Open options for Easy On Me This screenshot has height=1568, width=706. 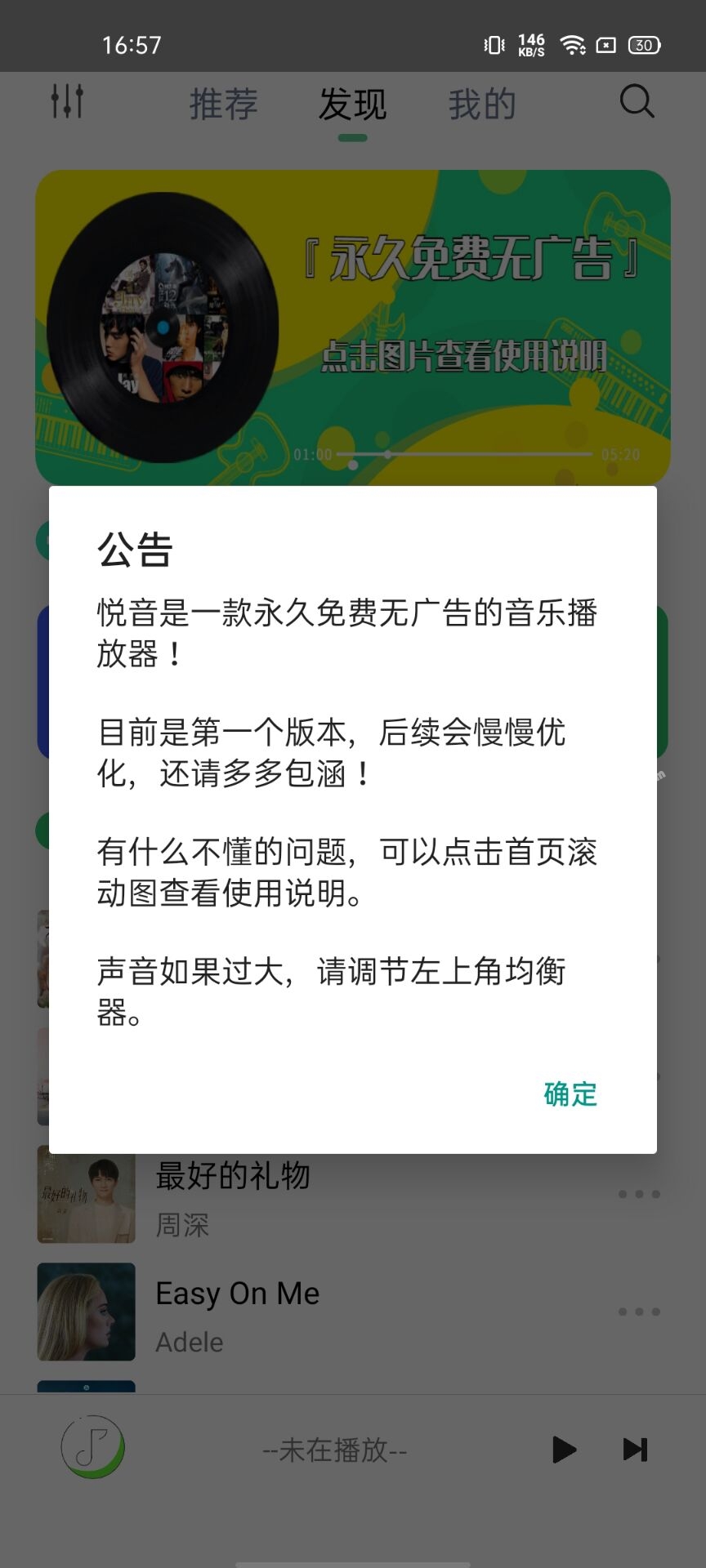(x=639, y=1312)
